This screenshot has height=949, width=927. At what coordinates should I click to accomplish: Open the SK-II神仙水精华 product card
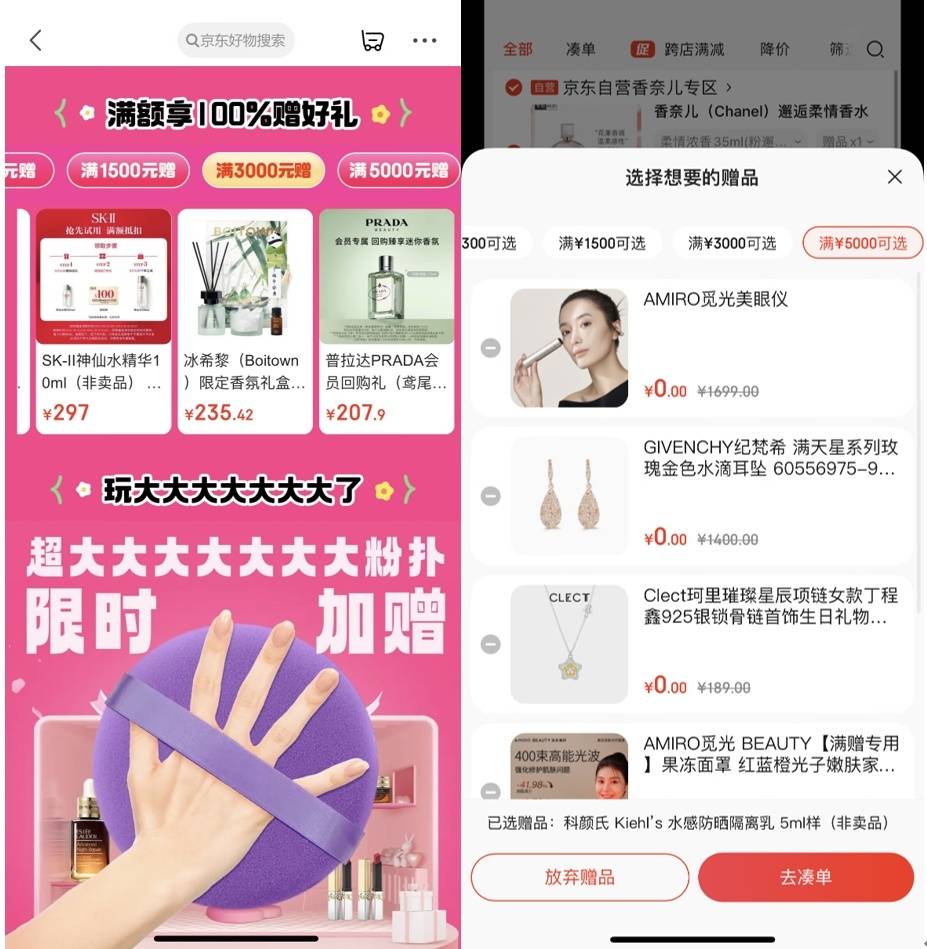pyautogui.click(x=103, y=320)
